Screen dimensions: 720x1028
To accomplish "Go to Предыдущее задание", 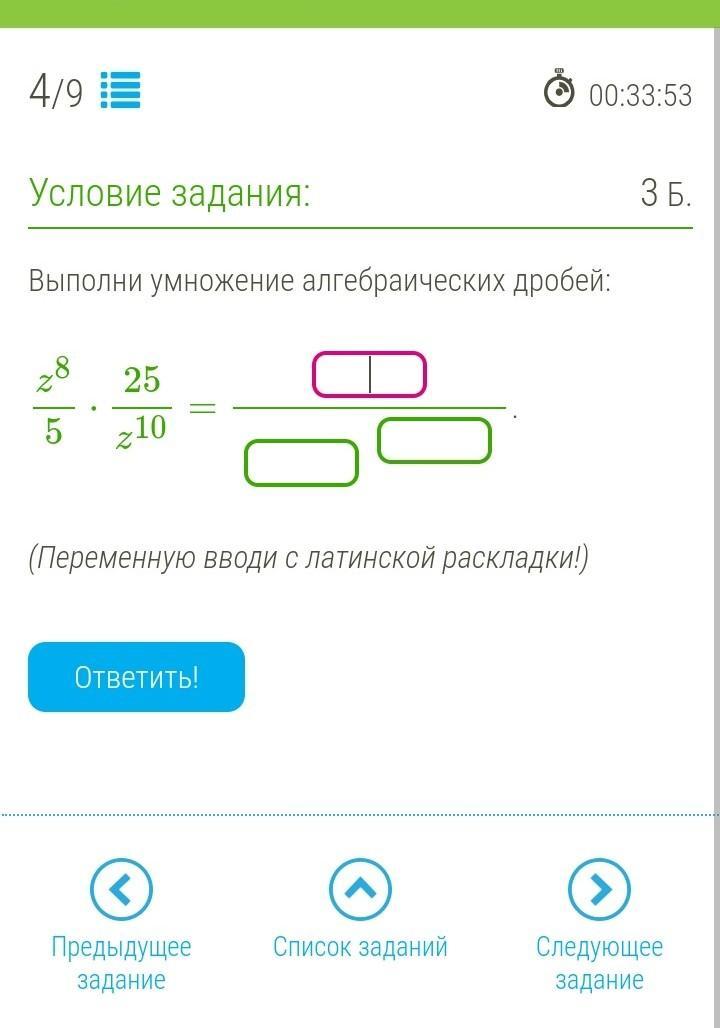I will coord(121,889).
